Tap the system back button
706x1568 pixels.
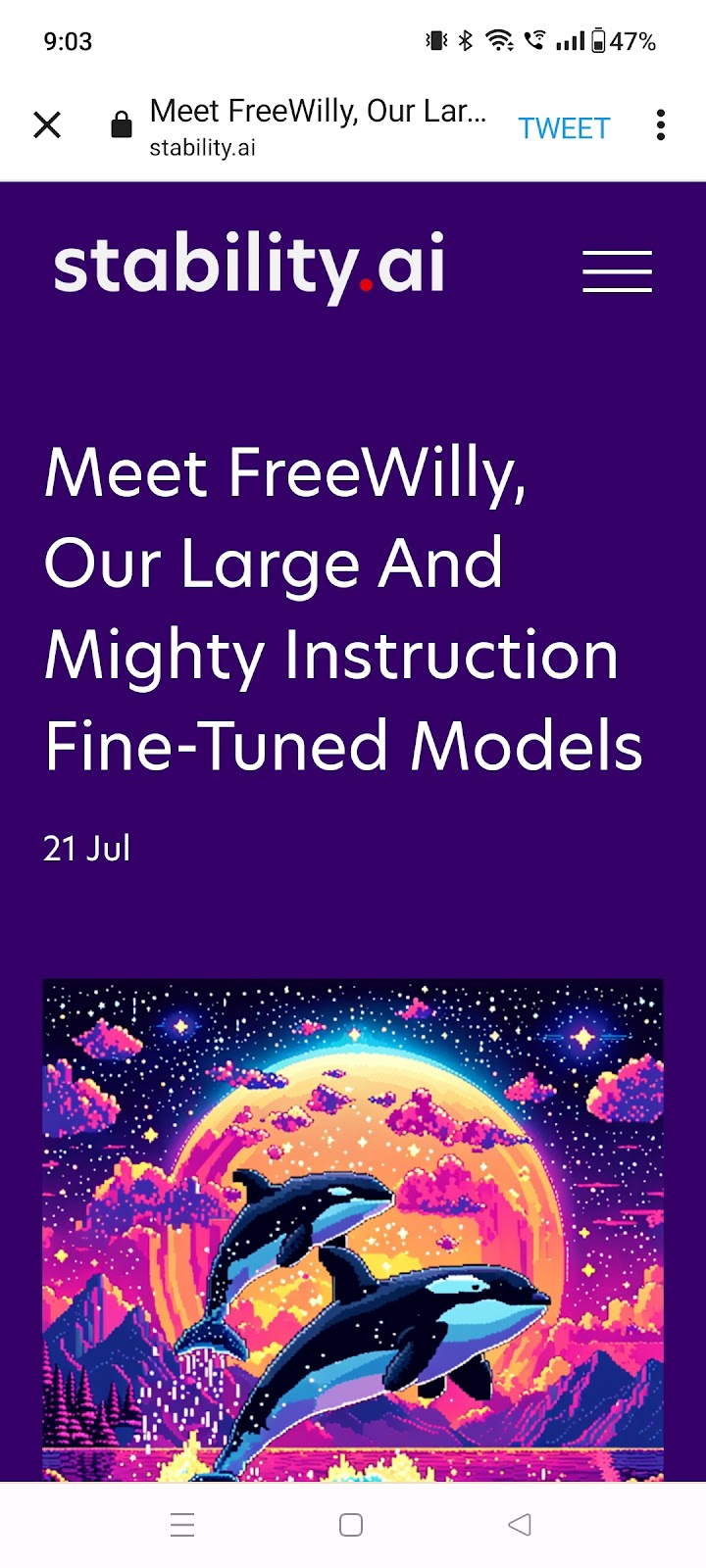[x=520, y=1525]
